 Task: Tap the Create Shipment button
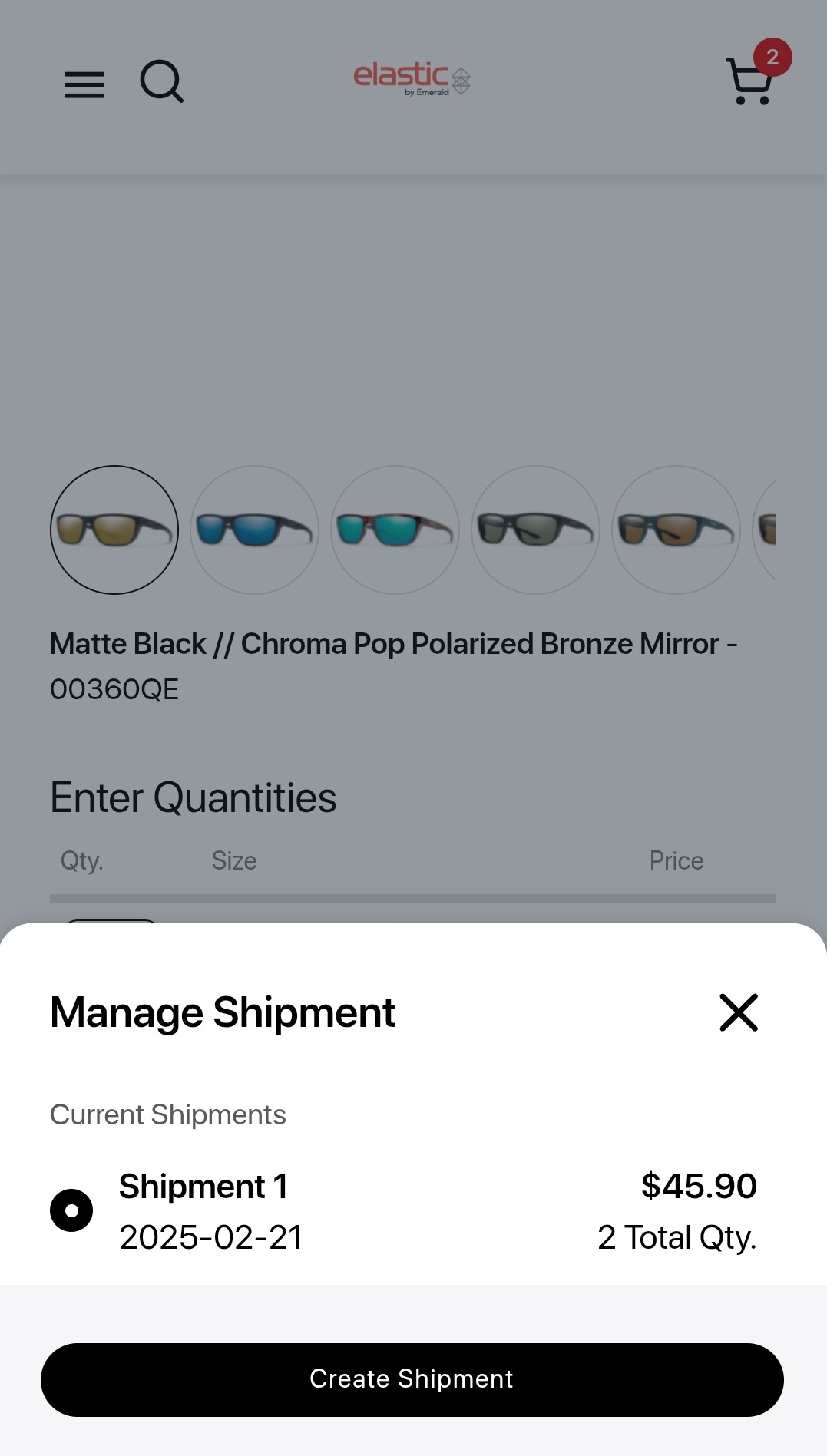tap(412, 1379)
